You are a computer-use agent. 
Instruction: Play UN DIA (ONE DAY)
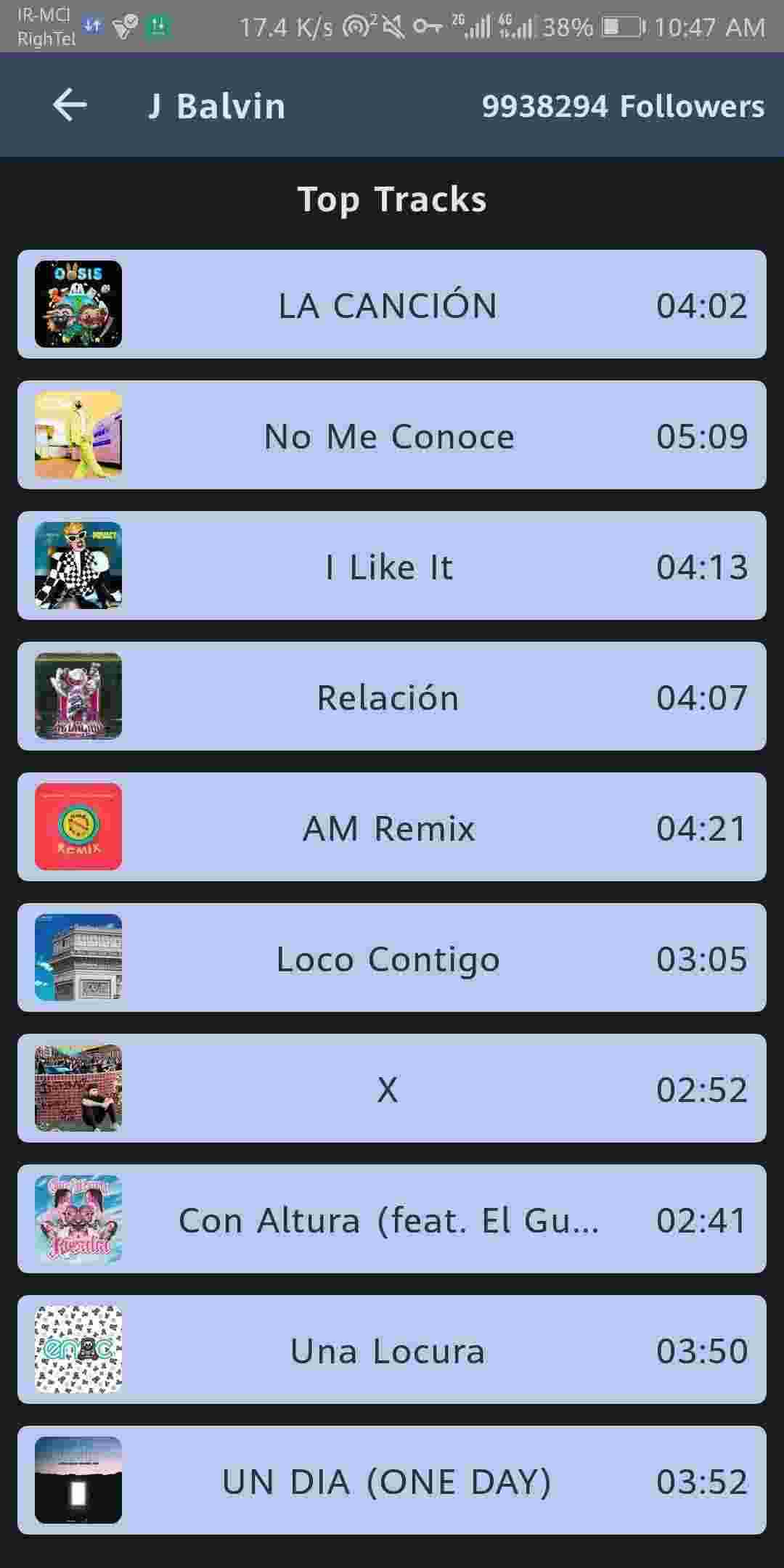(391, 1481)
